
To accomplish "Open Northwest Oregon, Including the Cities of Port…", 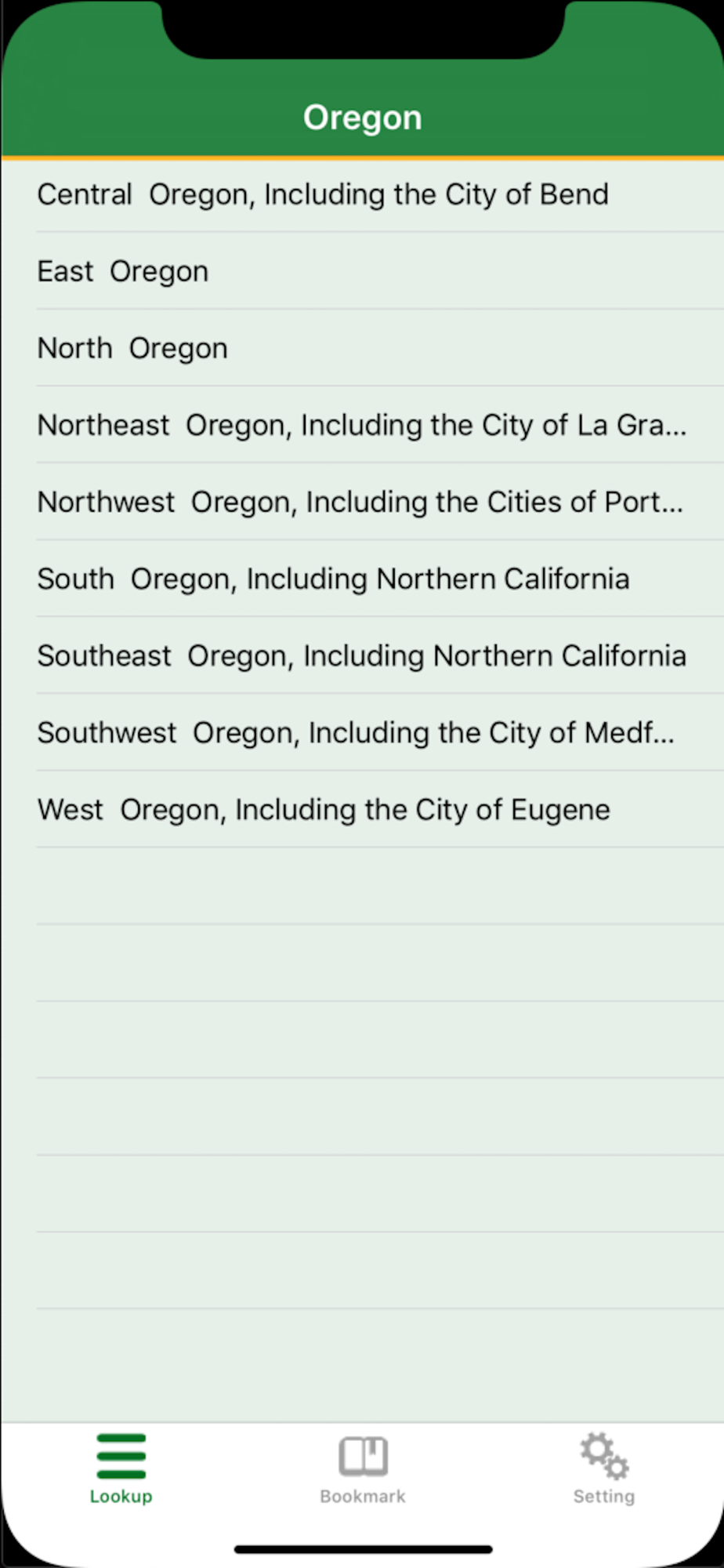I will point(362,502).
